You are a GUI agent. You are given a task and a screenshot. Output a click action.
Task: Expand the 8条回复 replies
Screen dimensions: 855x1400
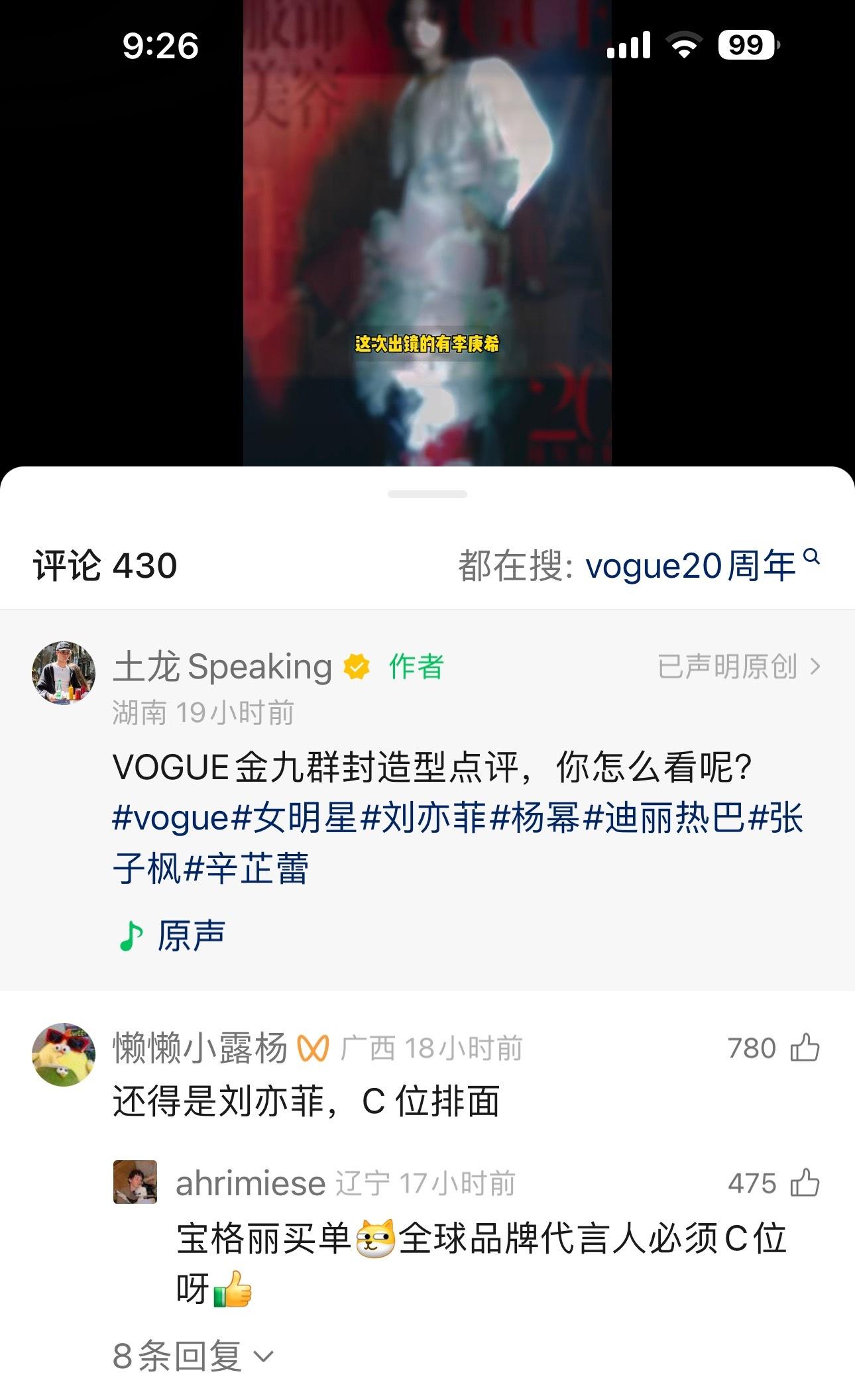tap(192, 1356)
